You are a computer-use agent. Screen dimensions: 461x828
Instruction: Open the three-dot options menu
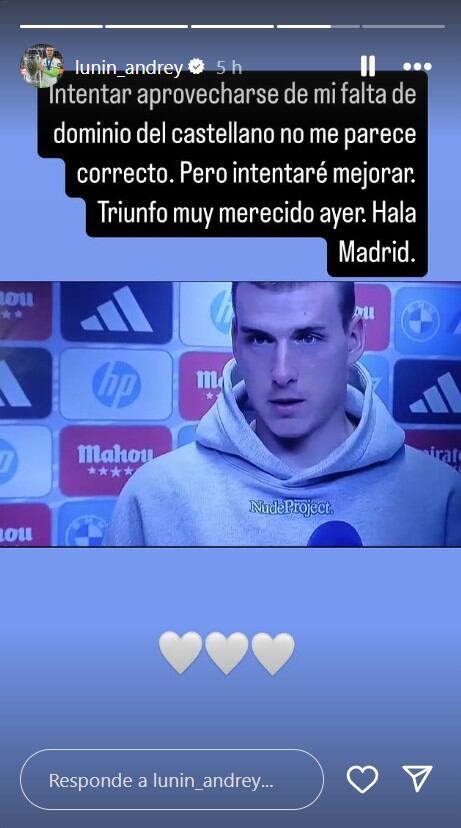[x=417, y=67]
